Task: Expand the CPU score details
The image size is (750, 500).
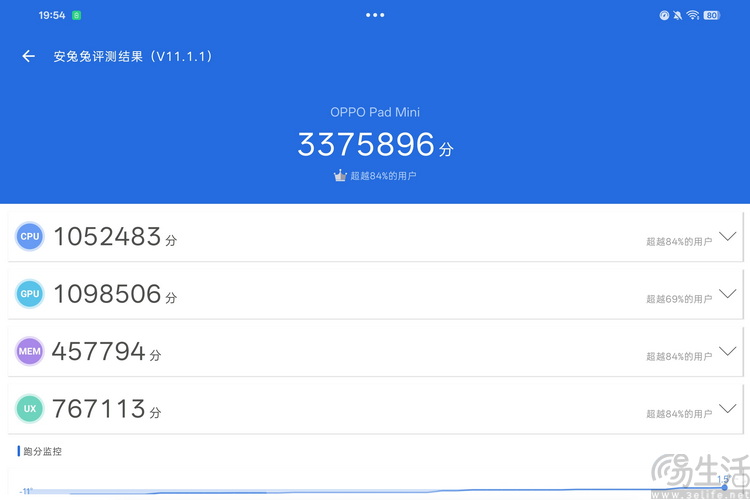Action: pyautogui.click(x=727, y=237)
